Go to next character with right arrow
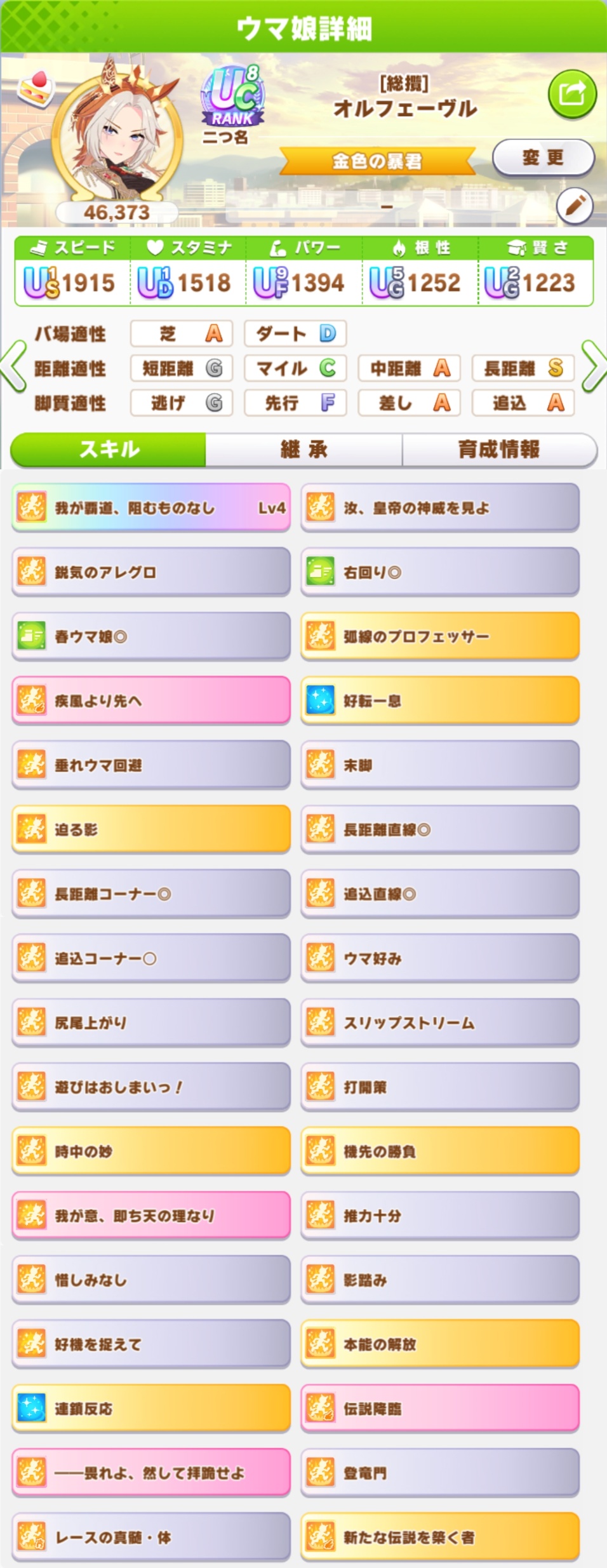This screenshot has width=607, height=1568. pos(593,367)
